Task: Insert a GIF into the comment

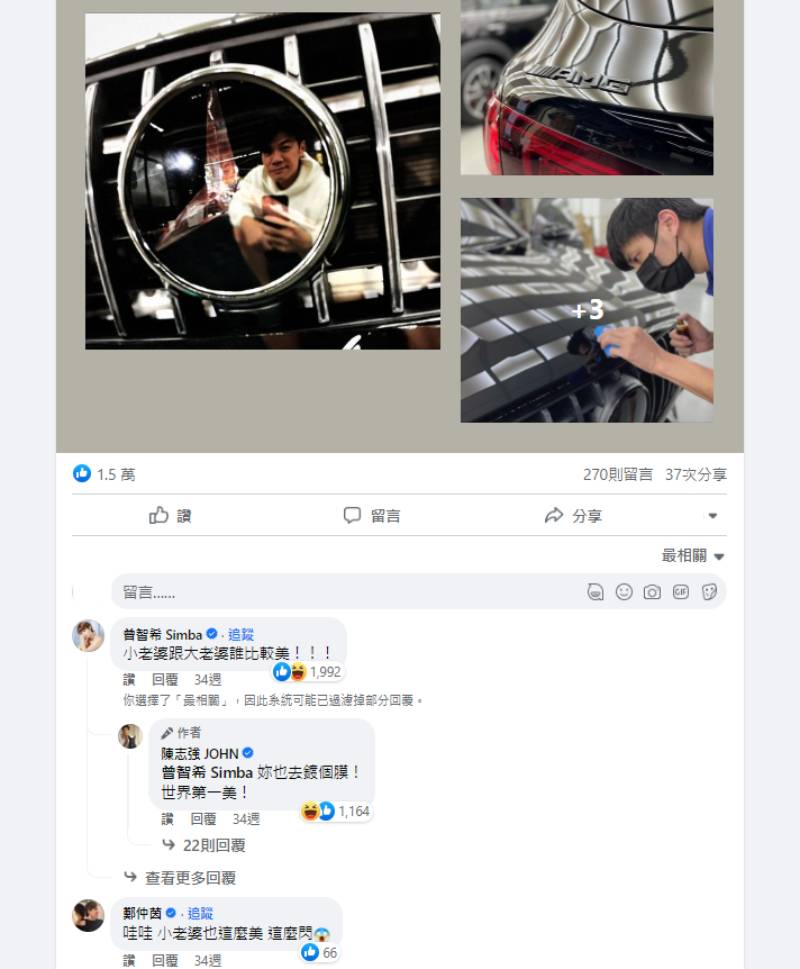Action: [x=681, y=592]
